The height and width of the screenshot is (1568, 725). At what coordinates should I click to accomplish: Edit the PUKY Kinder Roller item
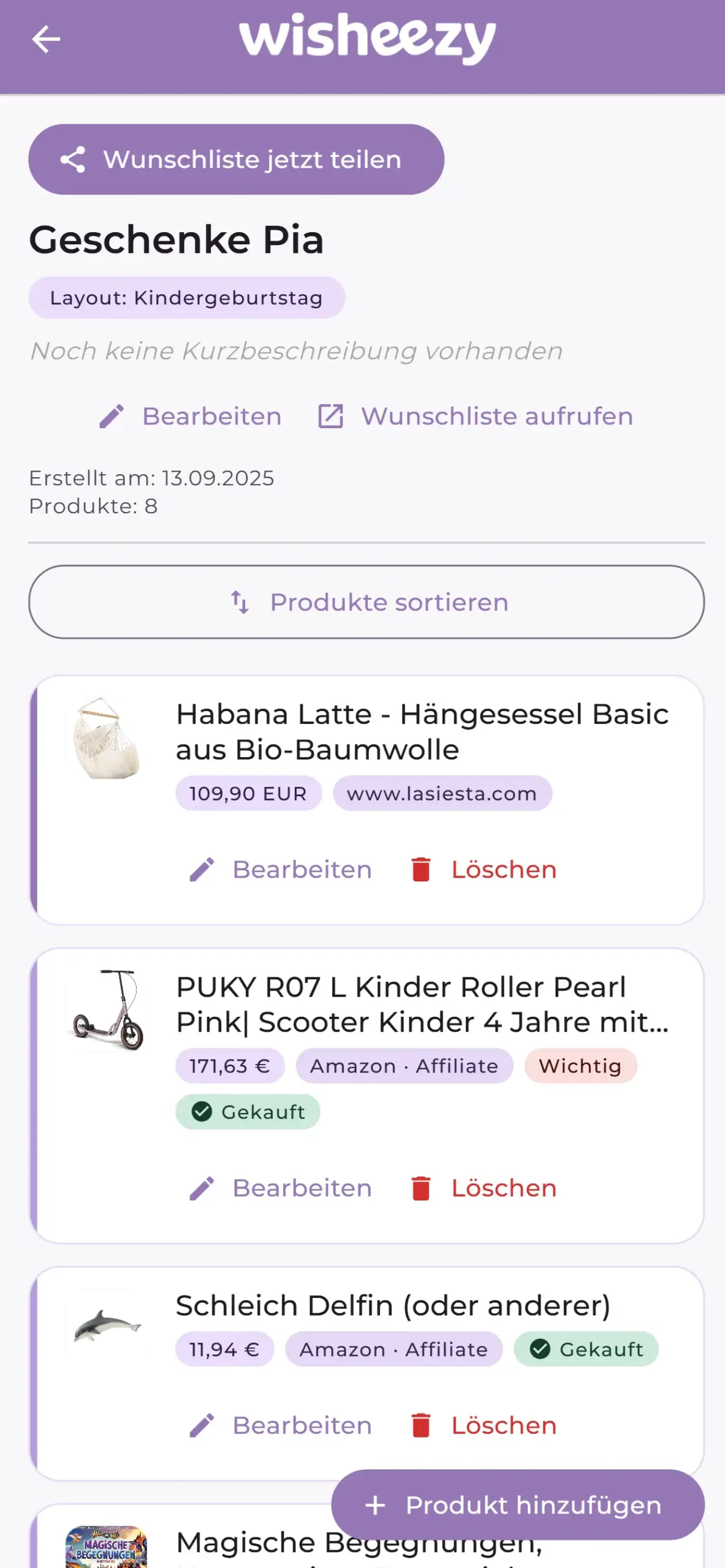(281, 1188)
